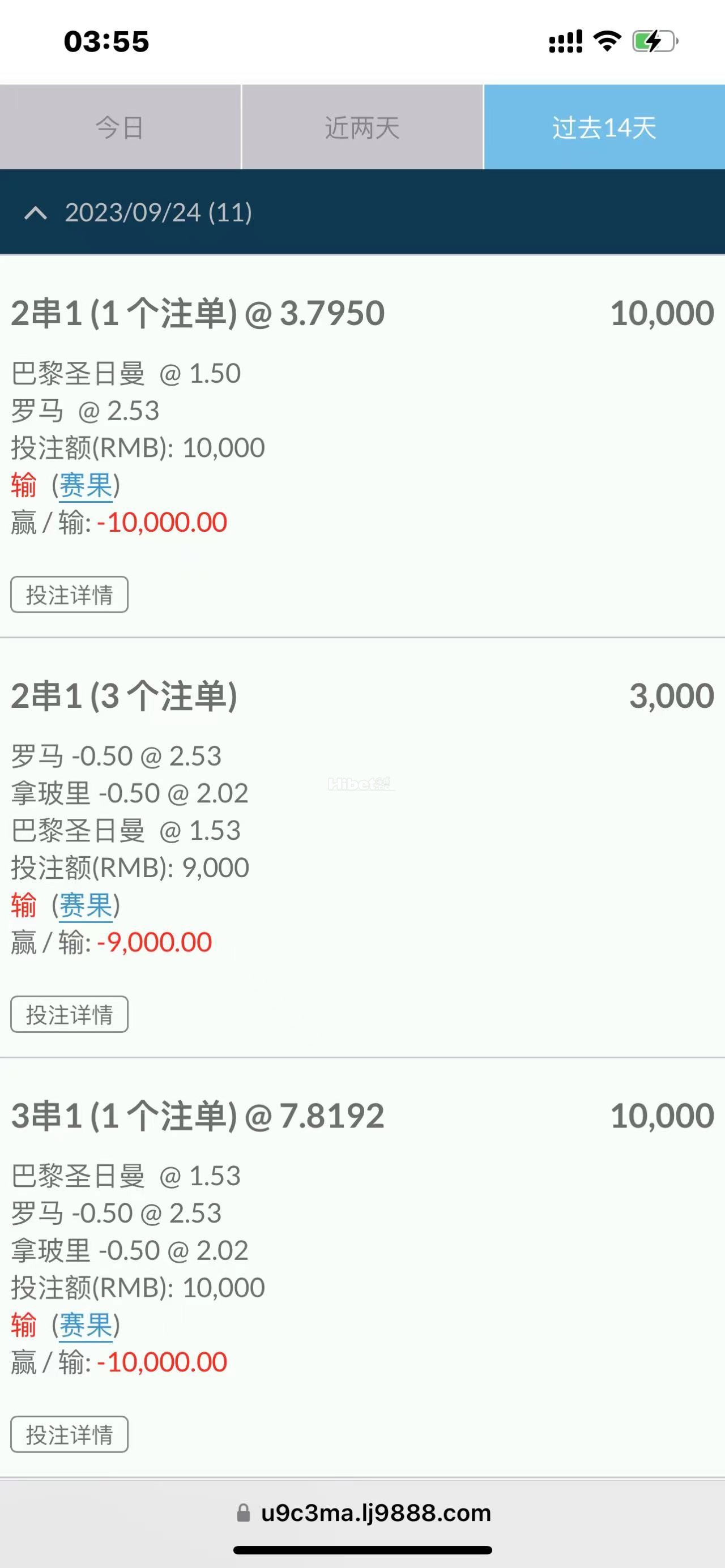The height and width of the screenshot is (1568, 725).
Task: Switch to the 近两天 tab
Action: click(x=362, y=127)
